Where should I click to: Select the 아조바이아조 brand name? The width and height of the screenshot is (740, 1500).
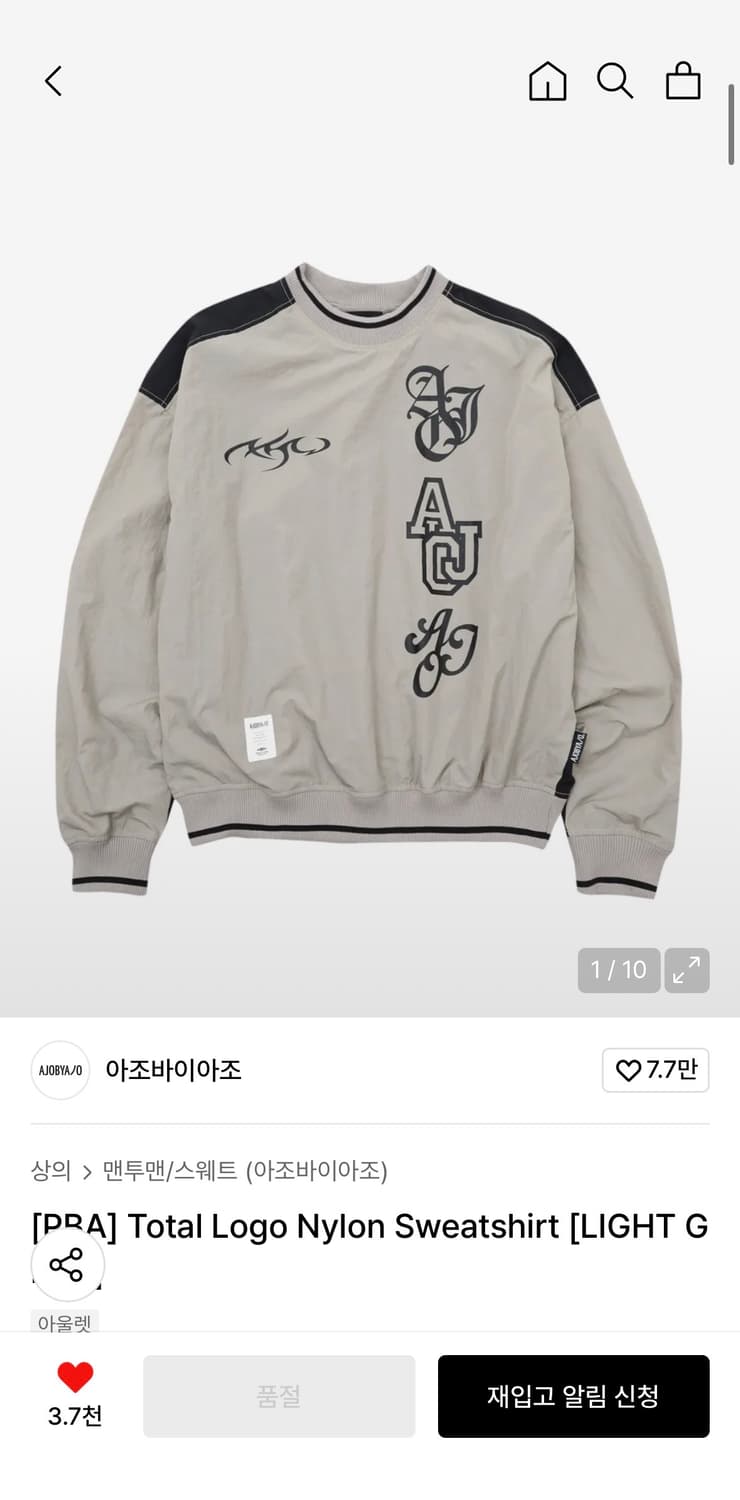(x=172, y=1070)
